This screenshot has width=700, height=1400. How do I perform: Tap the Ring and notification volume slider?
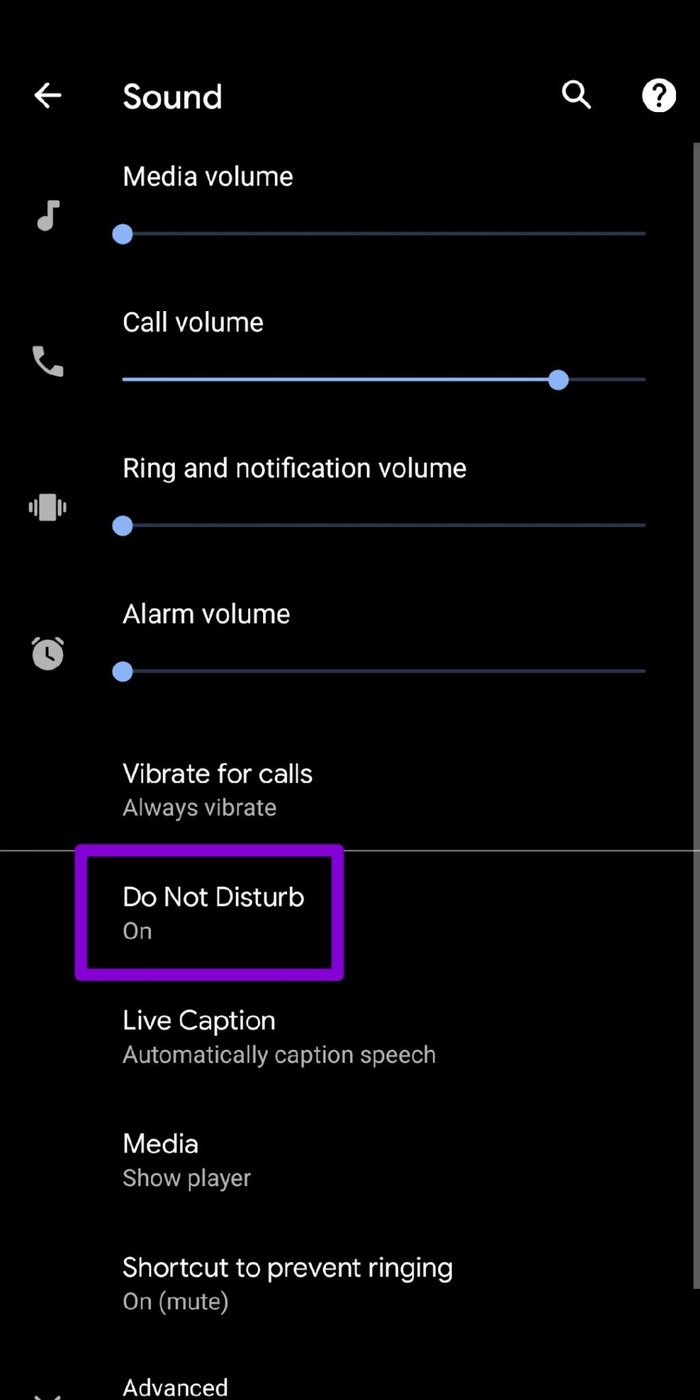pos(384,526)
